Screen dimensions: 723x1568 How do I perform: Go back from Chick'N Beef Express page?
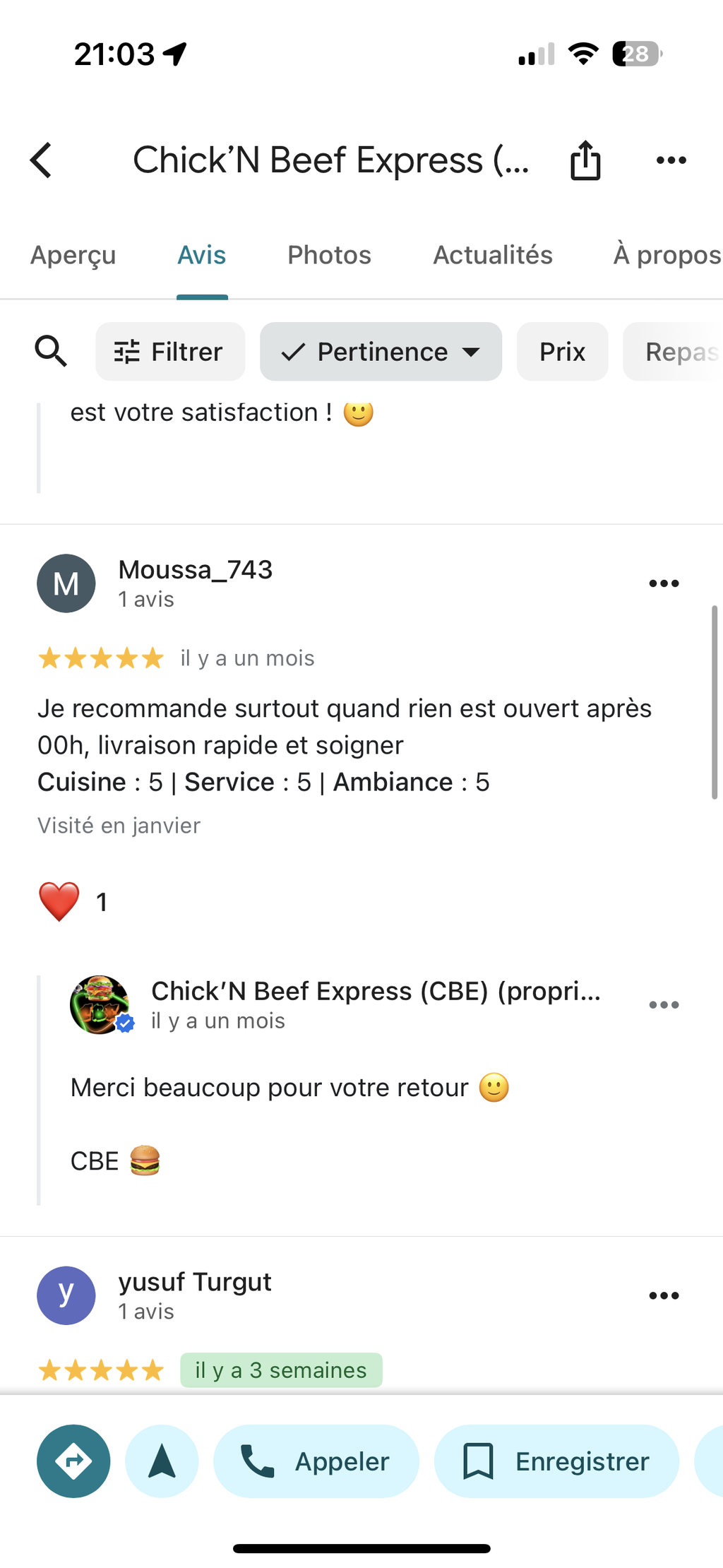click(42, 160)
